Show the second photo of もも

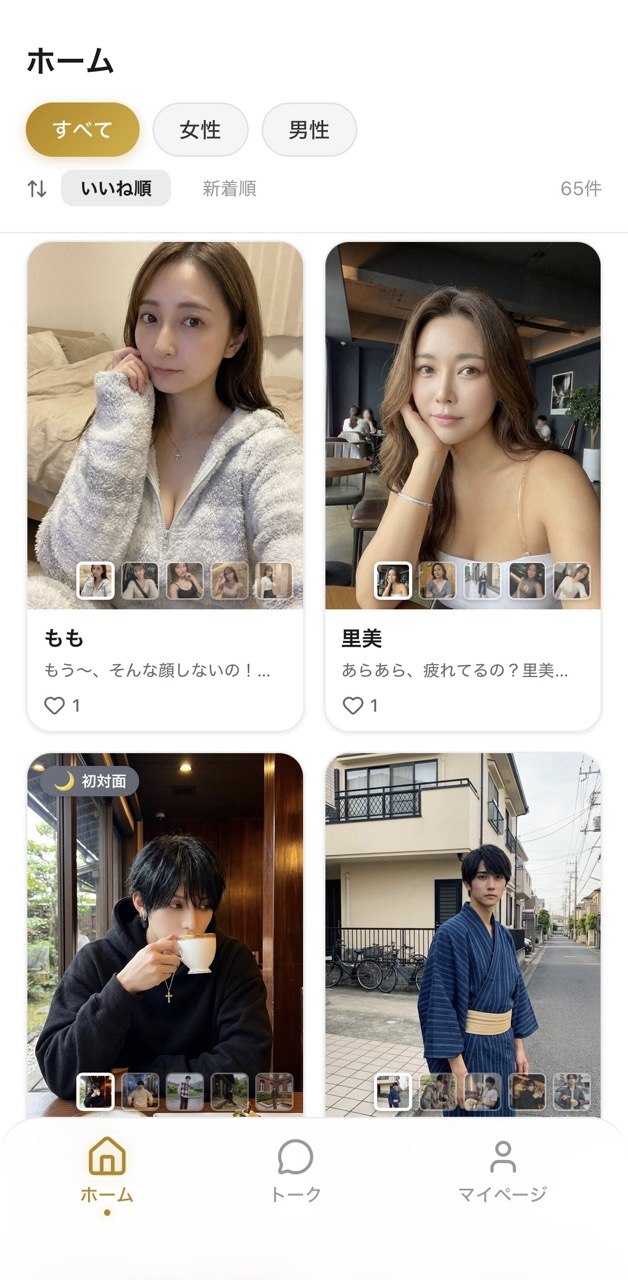(140, 581)
